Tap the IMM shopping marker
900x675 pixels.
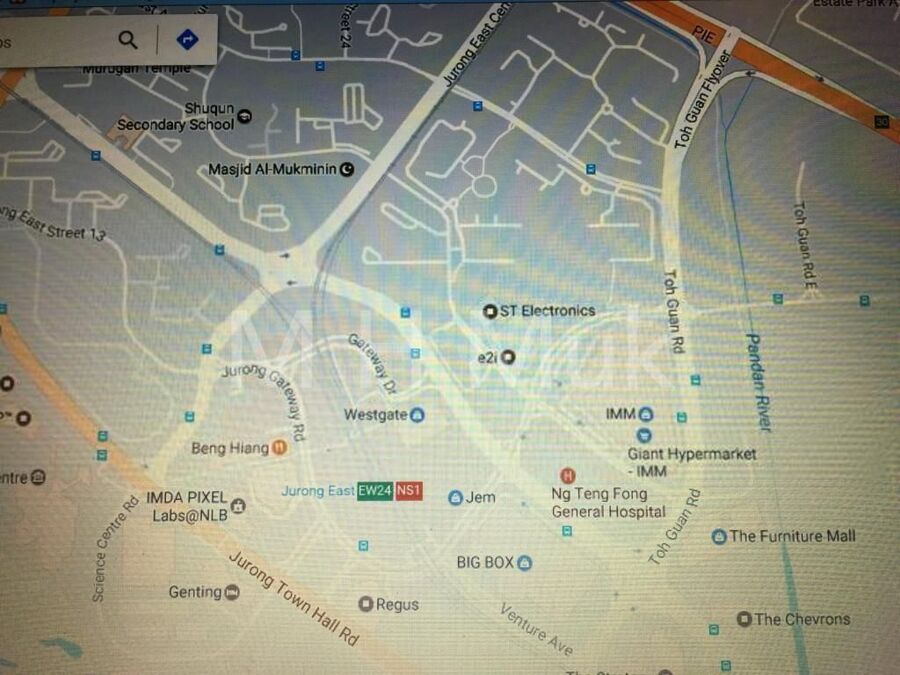pos(646,414)
